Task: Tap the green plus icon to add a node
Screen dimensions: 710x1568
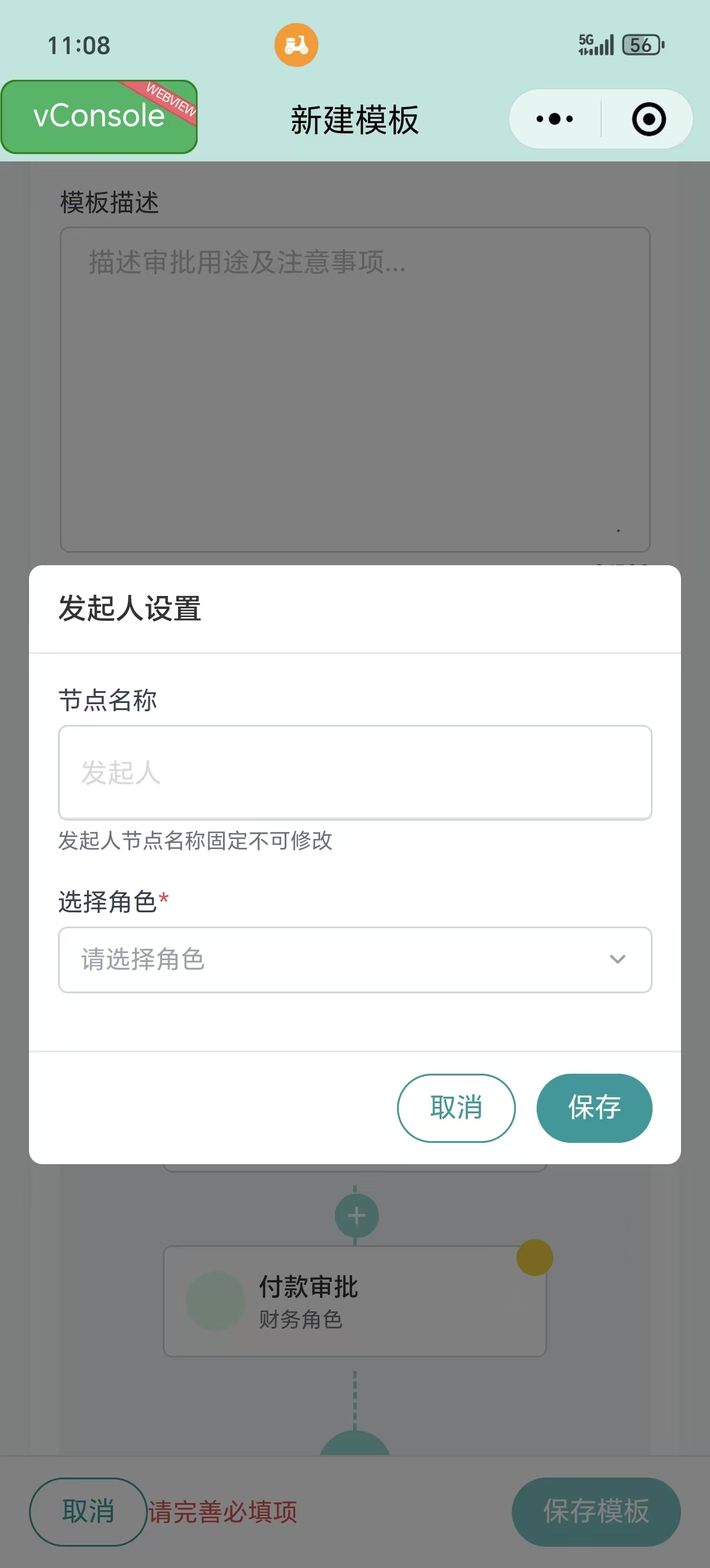Action: [x=356, y=1215]
